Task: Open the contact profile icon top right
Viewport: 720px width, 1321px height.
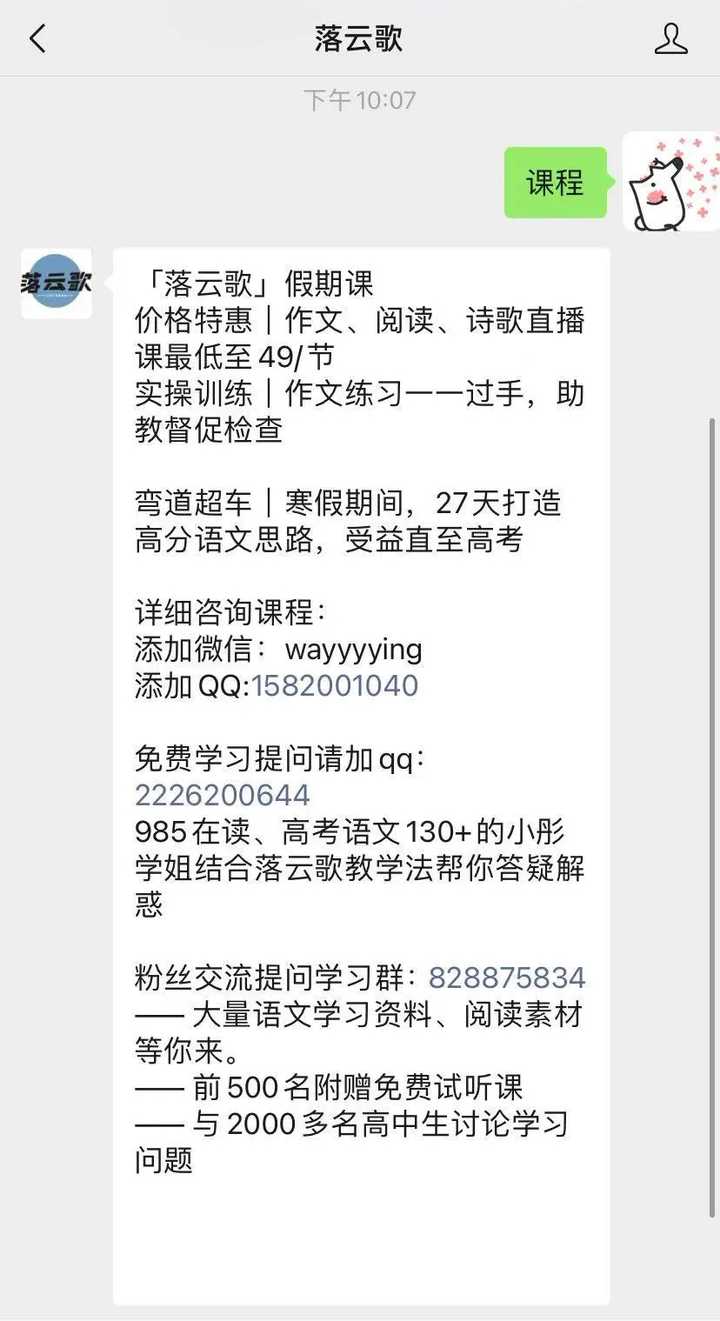Action: click(x=672, y=40)
